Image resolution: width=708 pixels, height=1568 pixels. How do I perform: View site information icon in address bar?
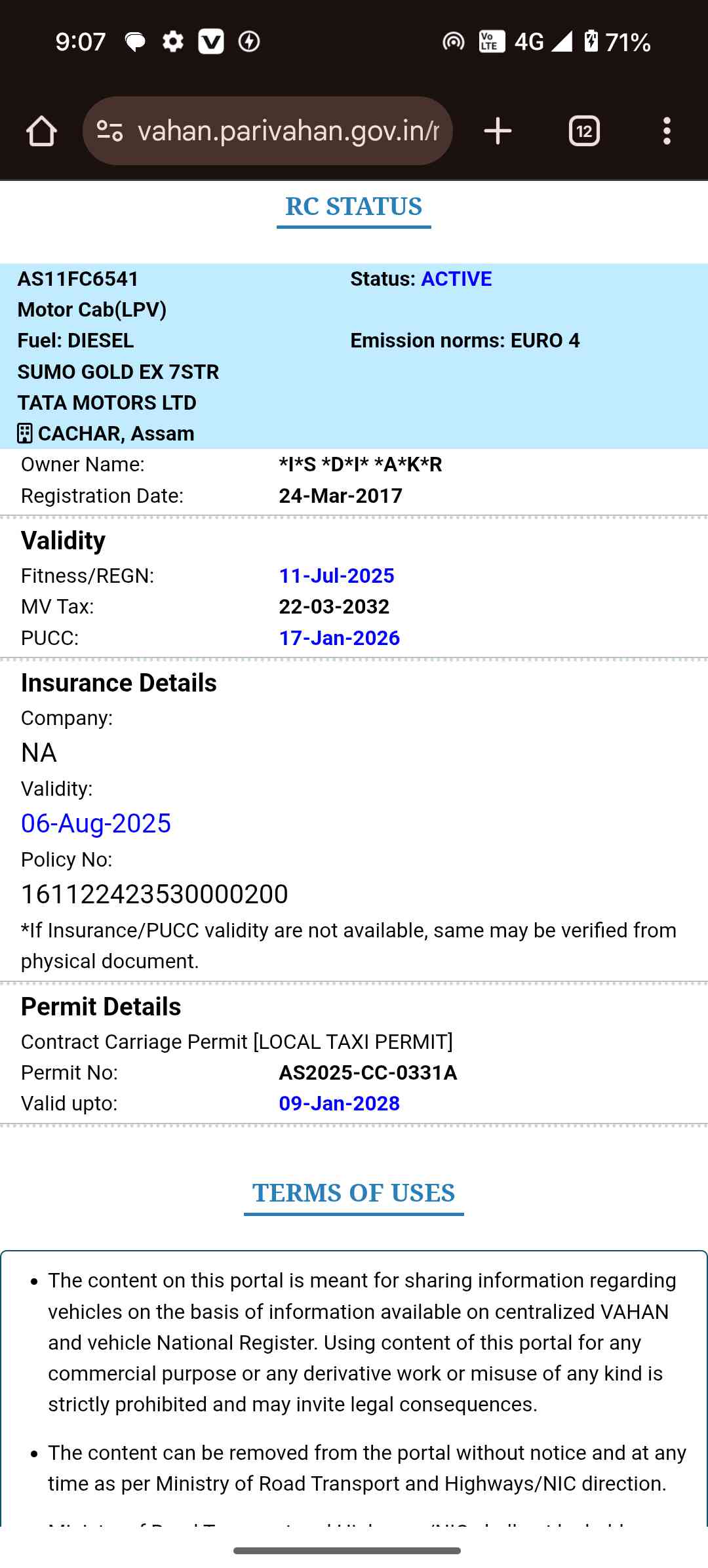pos(110,131)
